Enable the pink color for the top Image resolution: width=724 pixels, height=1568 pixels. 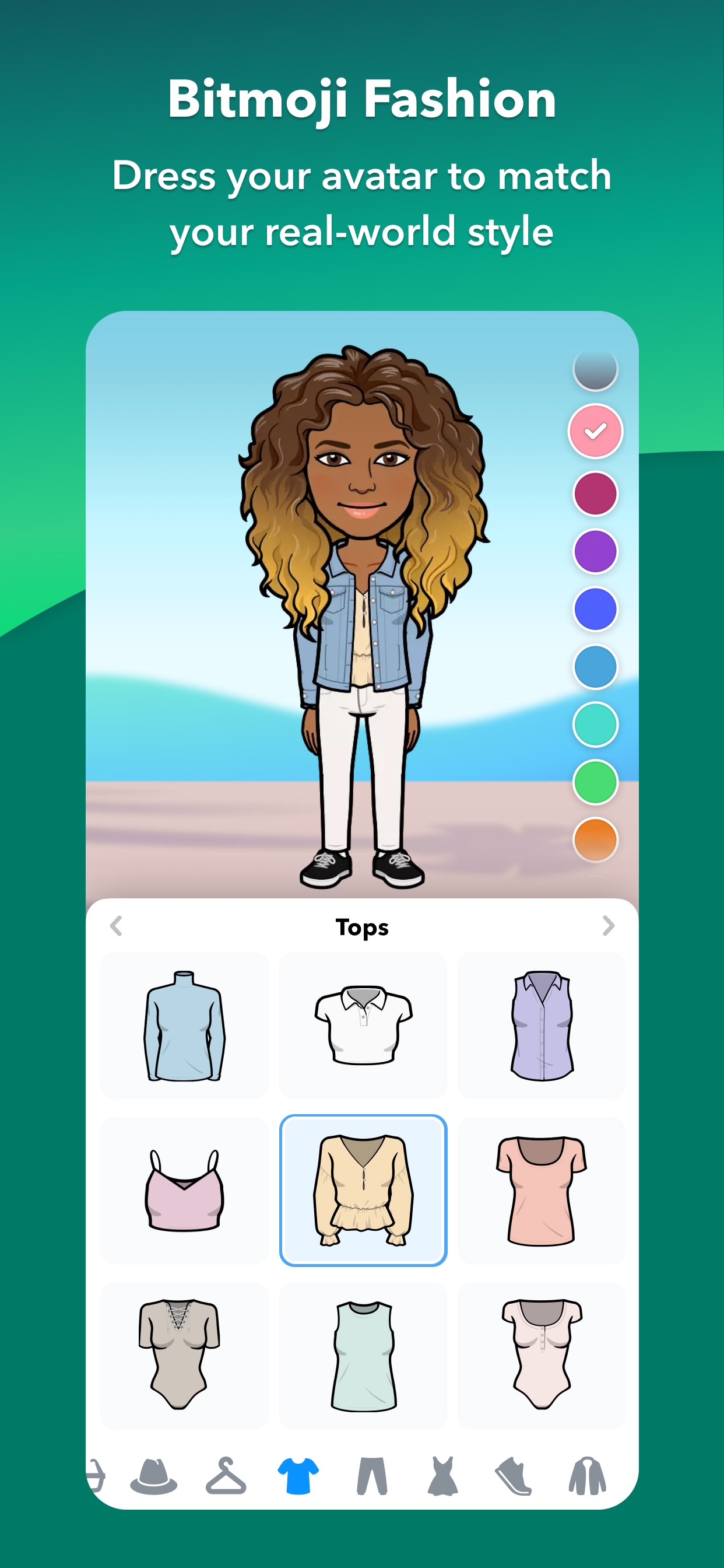[x=595, y=431]
